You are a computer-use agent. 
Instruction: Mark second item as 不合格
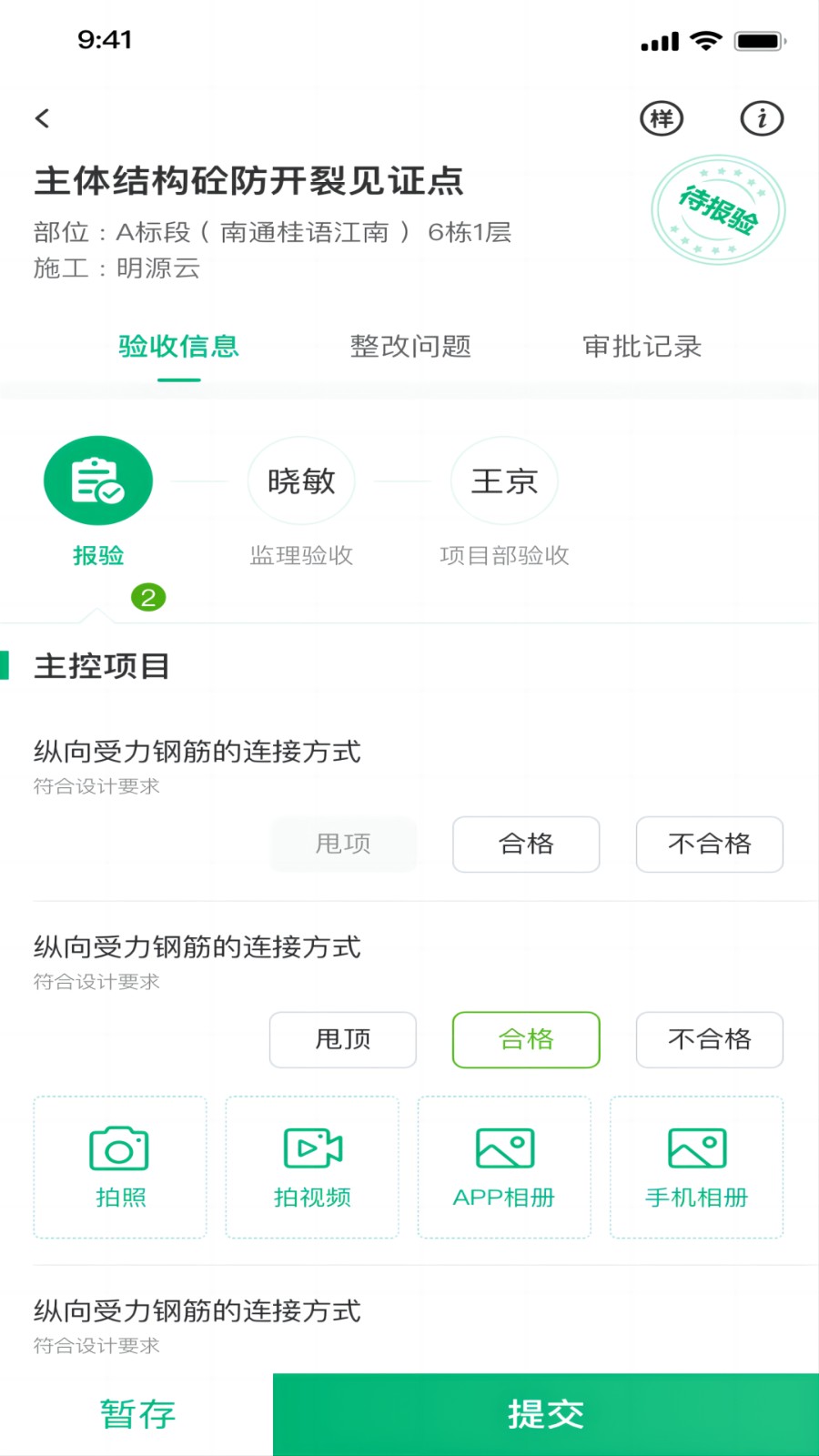coord(709,1039)
